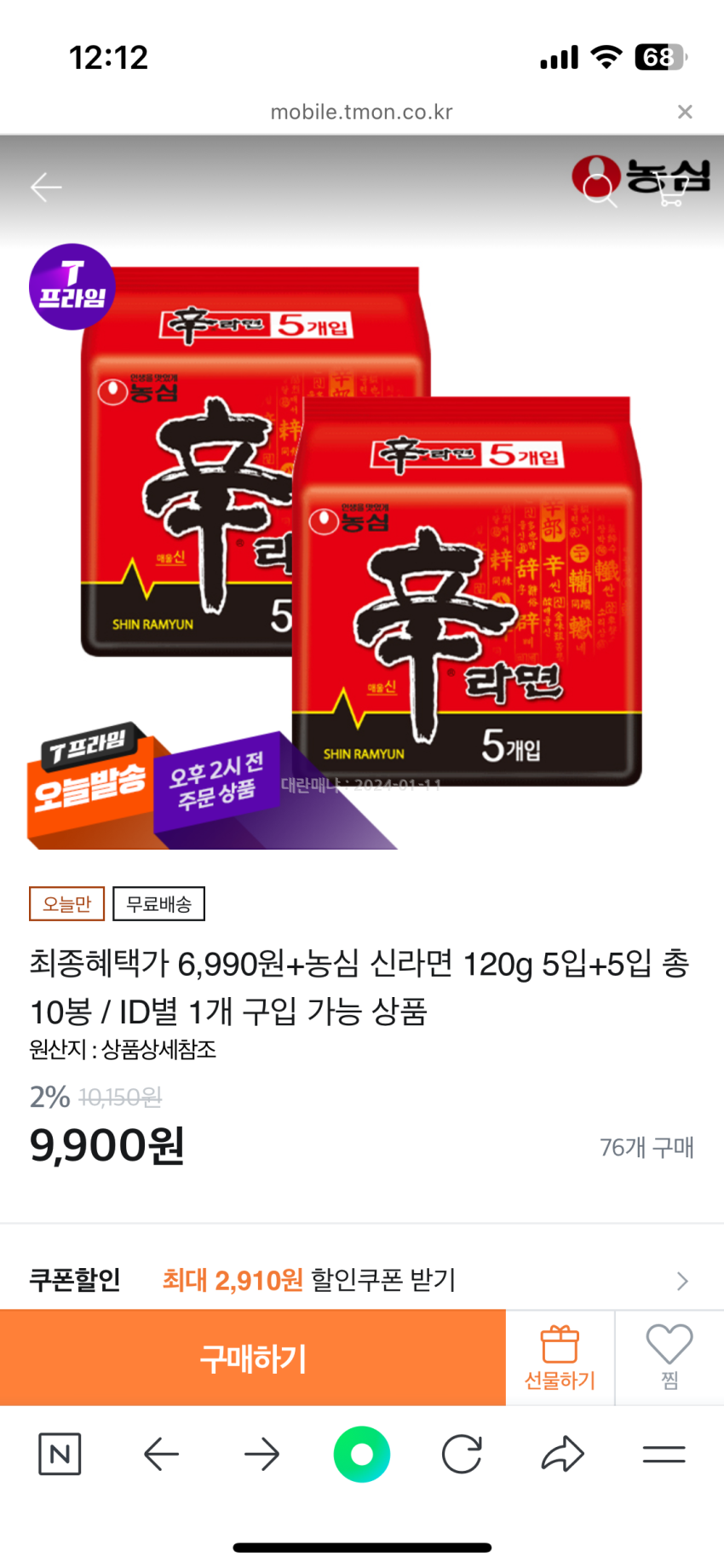Open the Naver N home button
724x1568 pixels.
(60, 1454)
